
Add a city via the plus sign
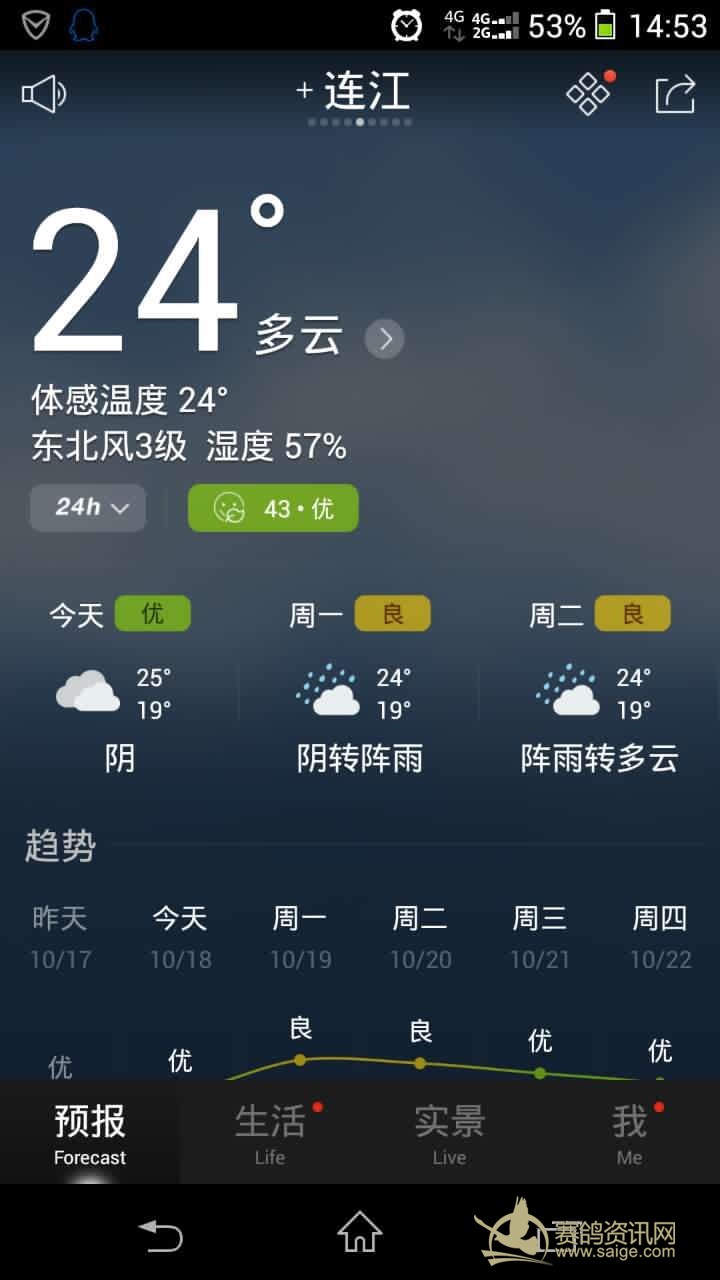[x=305, y=91]
